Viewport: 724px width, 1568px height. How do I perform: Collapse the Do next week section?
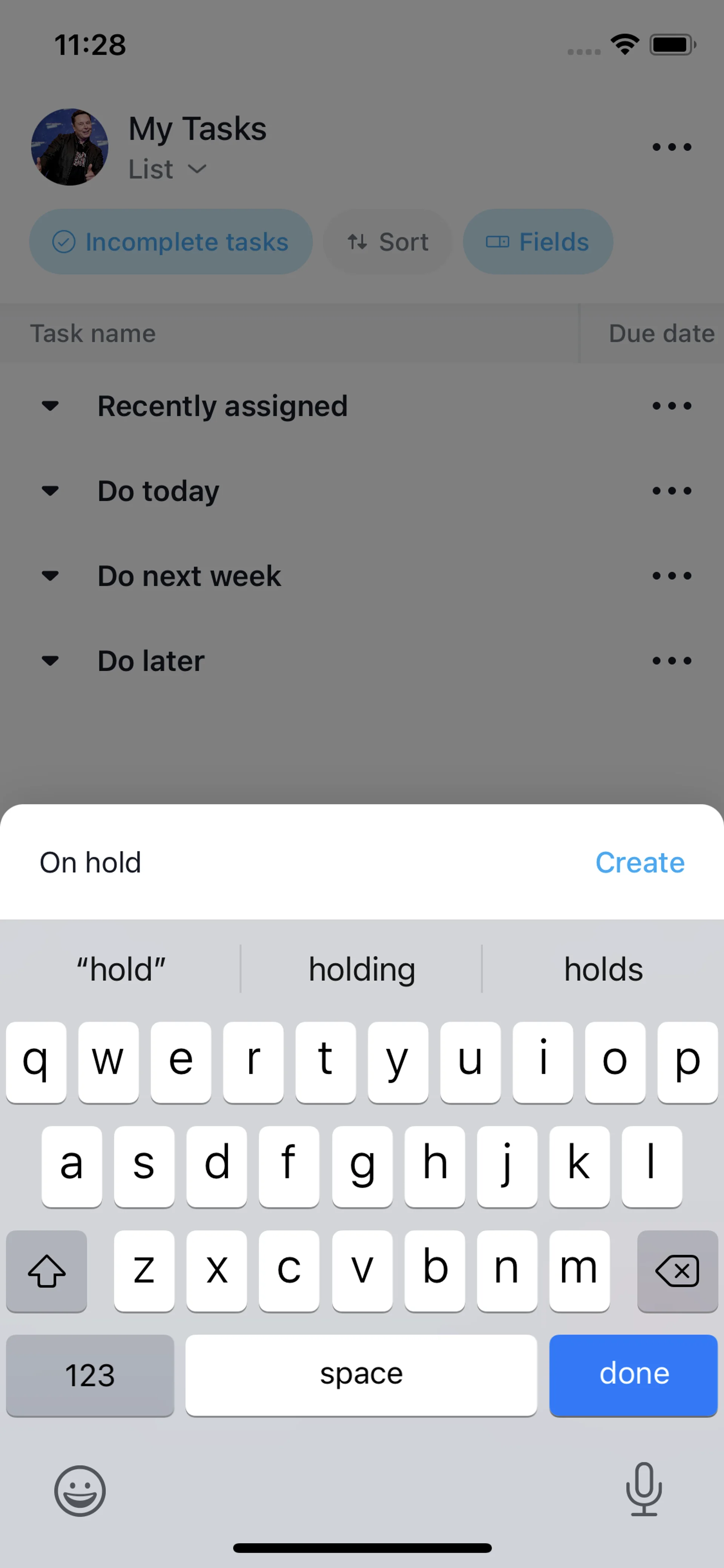50,576
